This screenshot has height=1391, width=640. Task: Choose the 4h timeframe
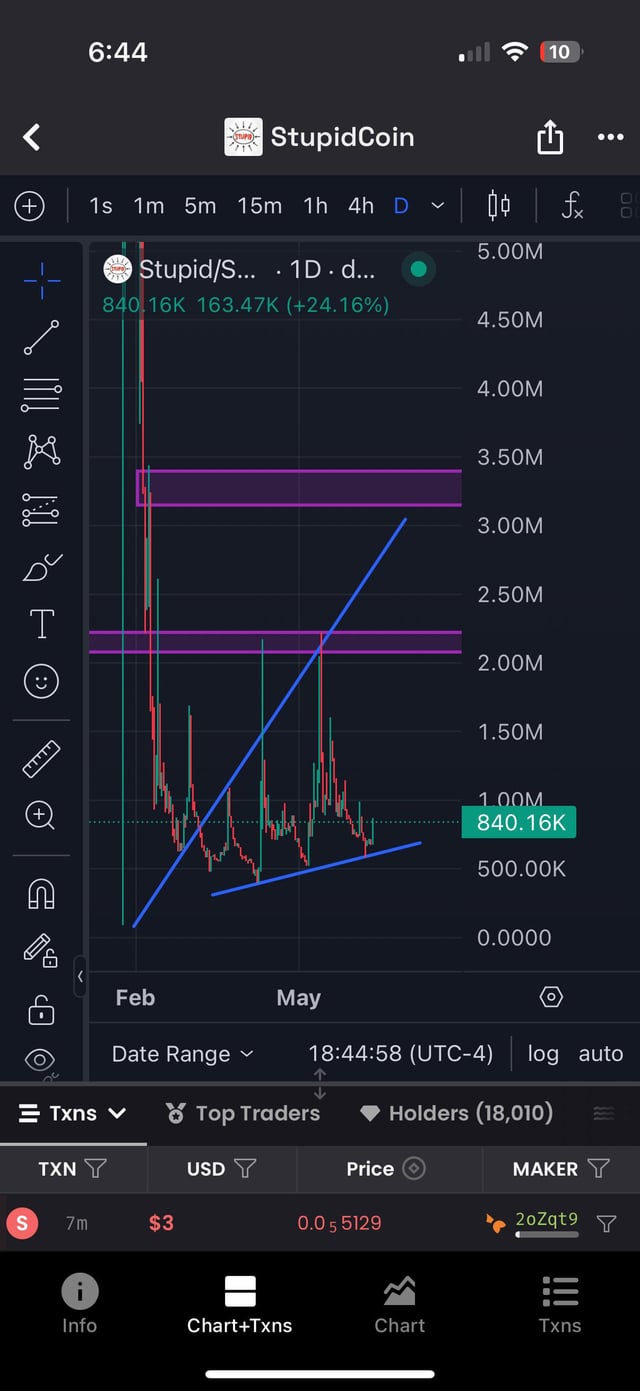tap(360, 206)
